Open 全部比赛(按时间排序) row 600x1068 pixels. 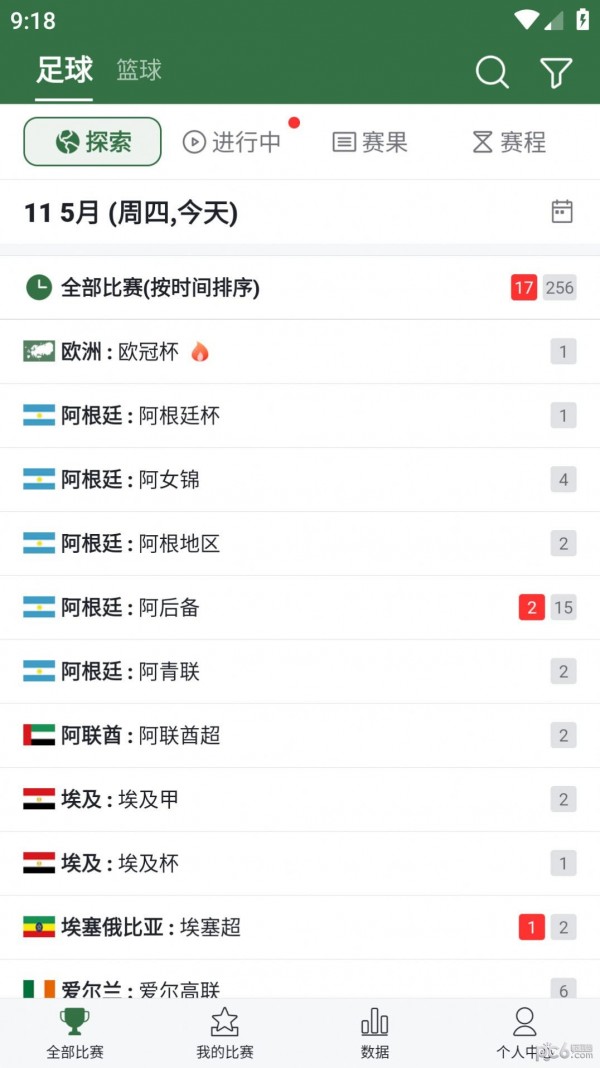160,288
